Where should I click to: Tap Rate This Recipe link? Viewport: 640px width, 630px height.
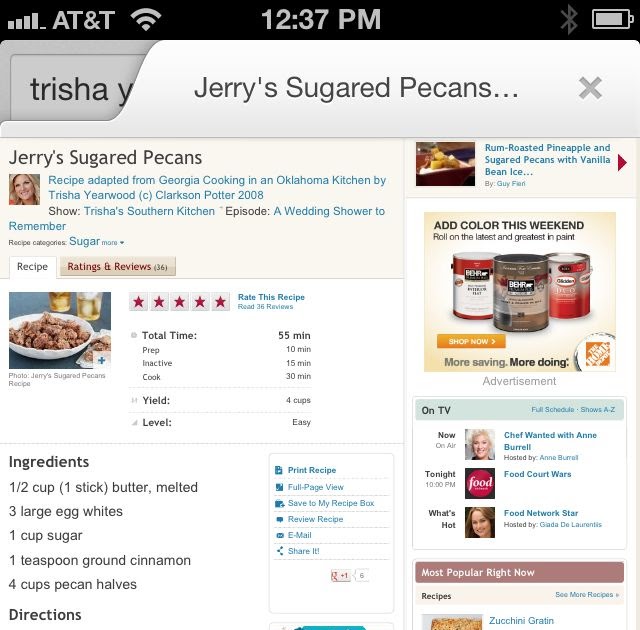(271, 297)
